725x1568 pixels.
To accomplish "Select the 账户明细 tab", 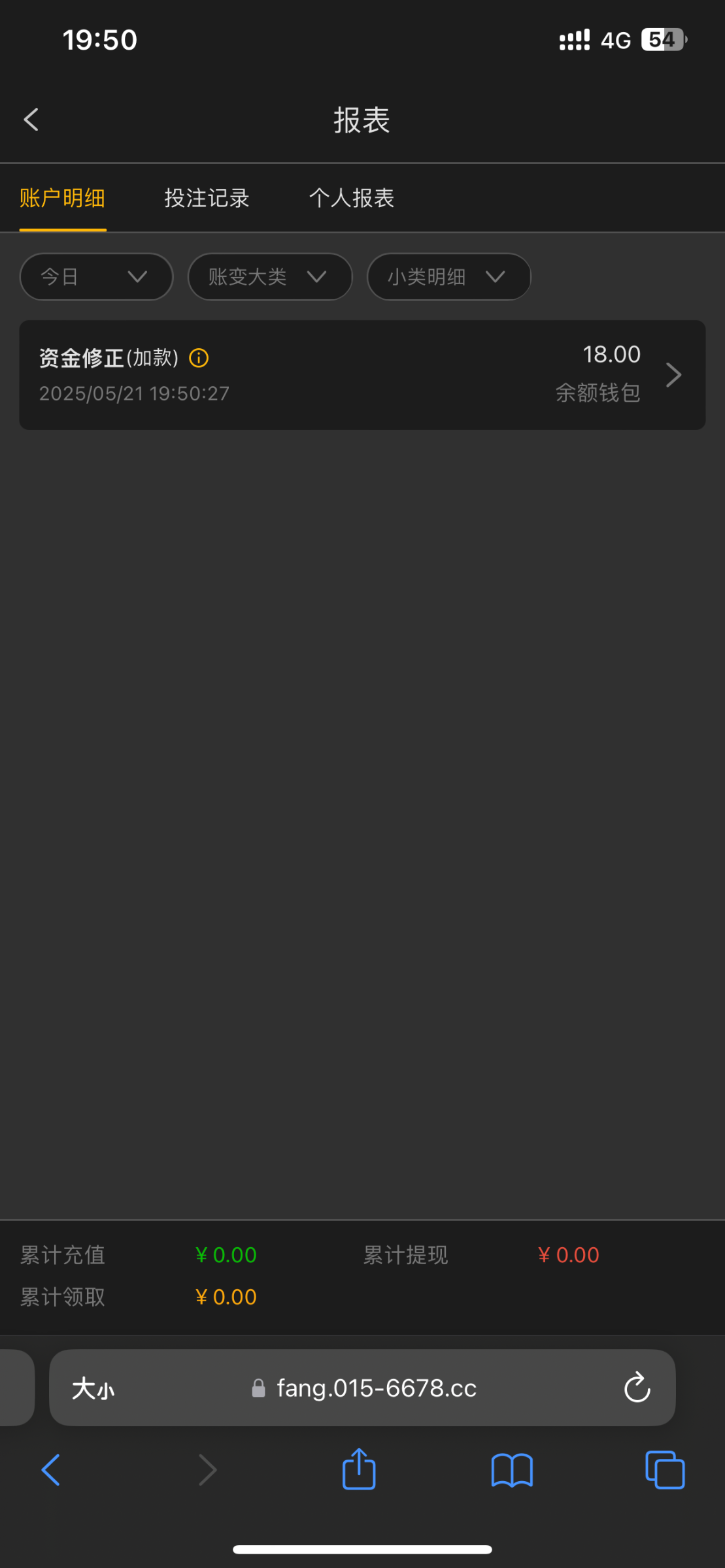I will click(x=63, y=198).
